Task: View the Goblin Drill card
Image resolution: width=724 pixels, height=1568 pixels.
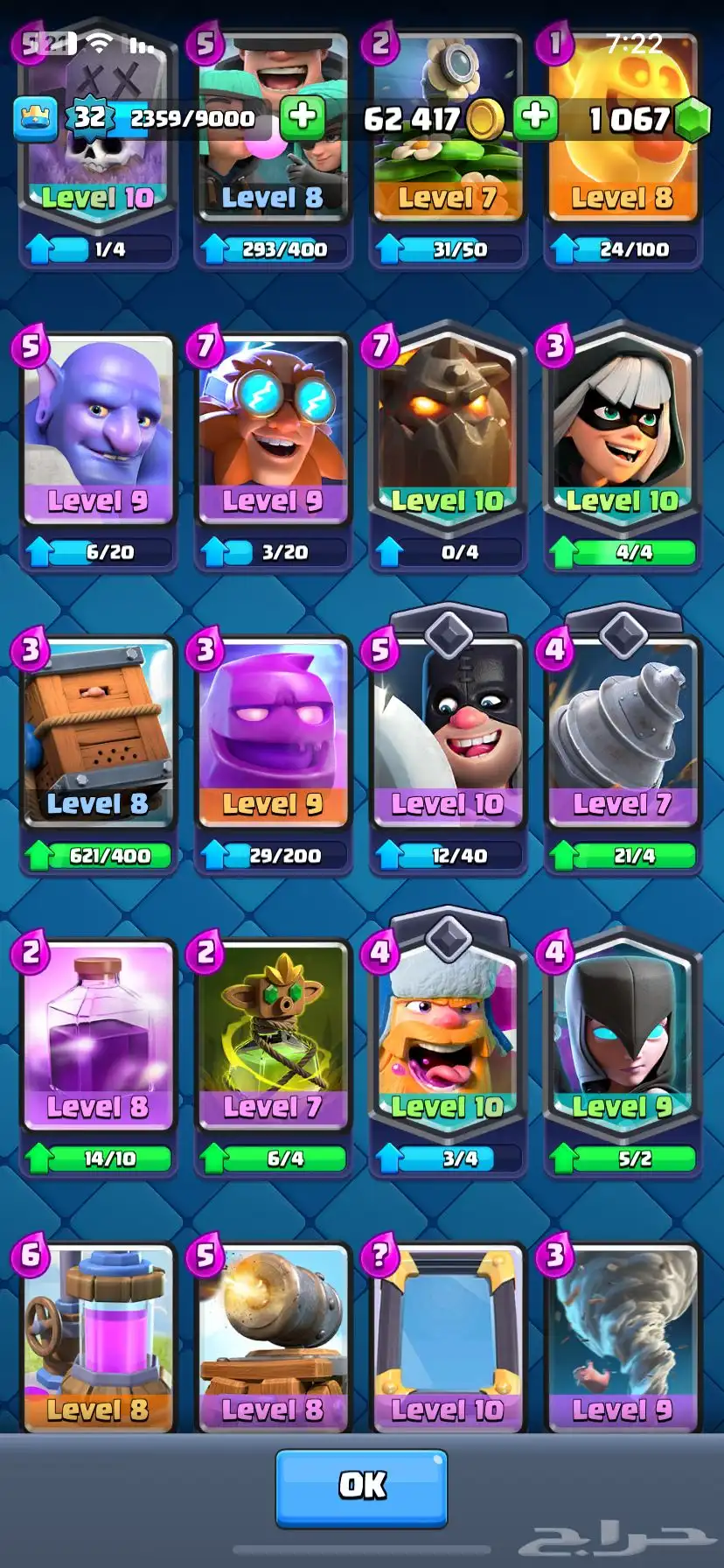Action: pyautogui.click(x=622, y=732)
